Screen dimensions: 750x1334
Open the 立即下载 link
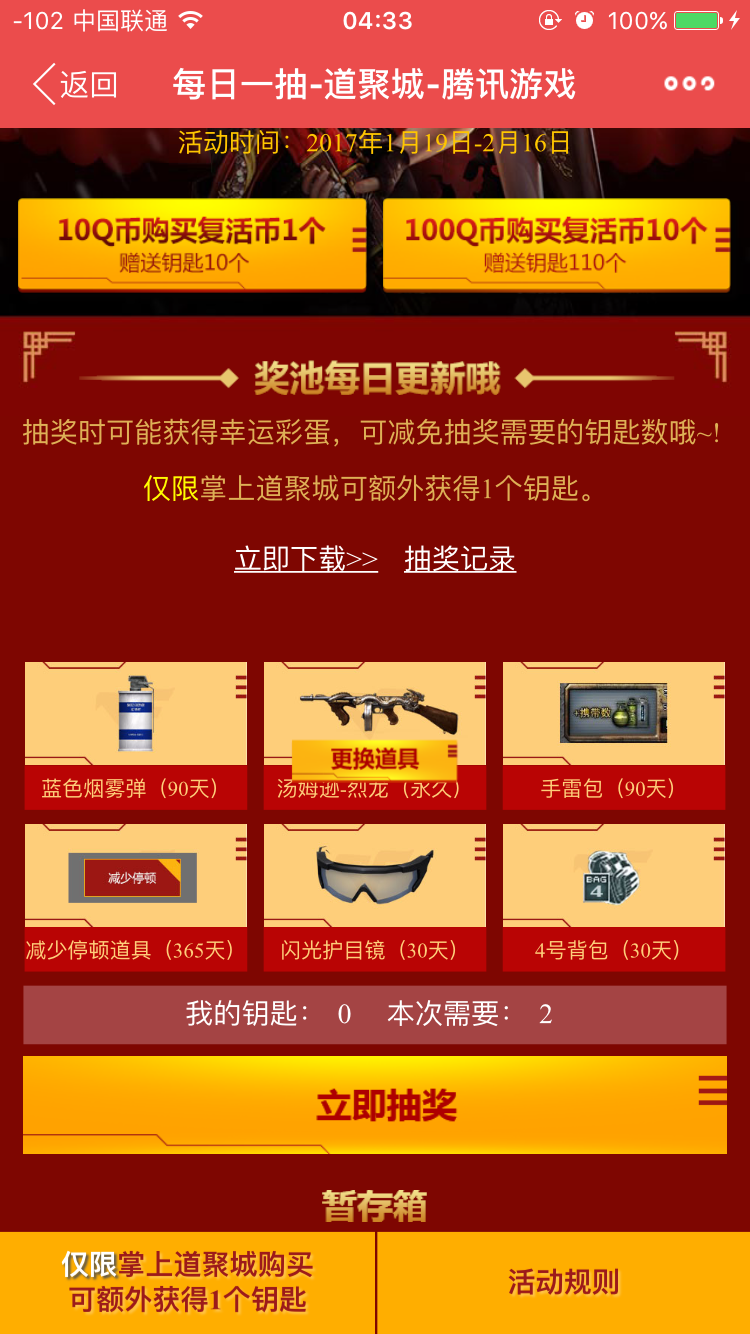point(306,559)
